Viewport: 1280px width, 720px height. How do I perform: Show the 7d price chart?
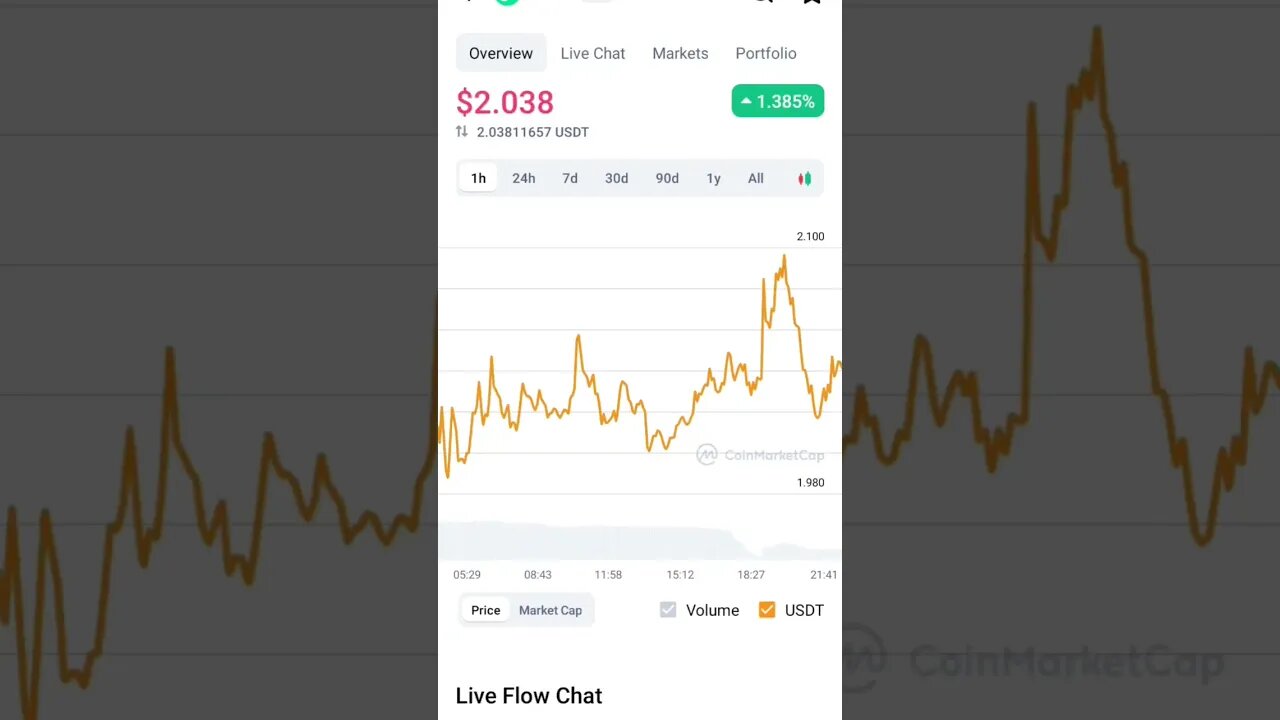(x=569, y=178)
